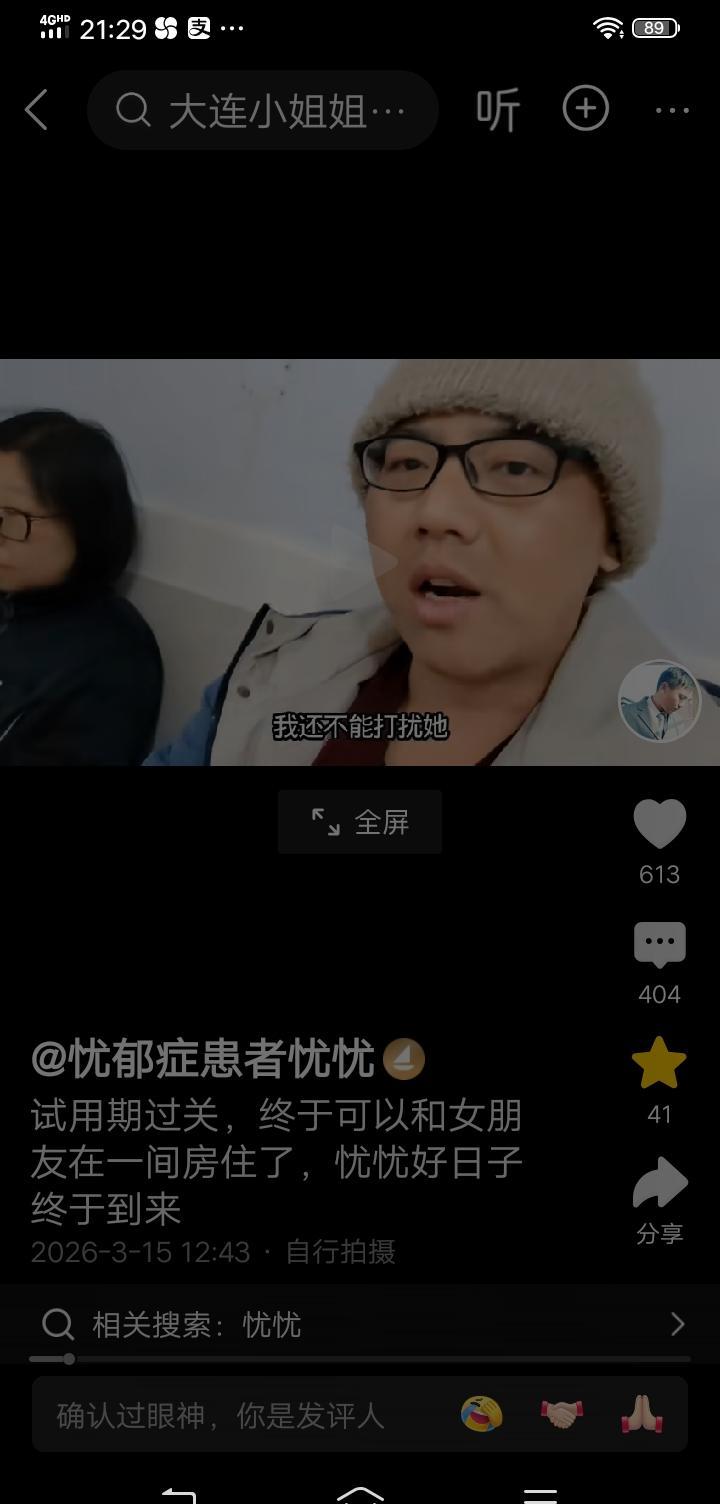Tap the heart icon to like the video

pyautogui.click(x=659, y=822)
